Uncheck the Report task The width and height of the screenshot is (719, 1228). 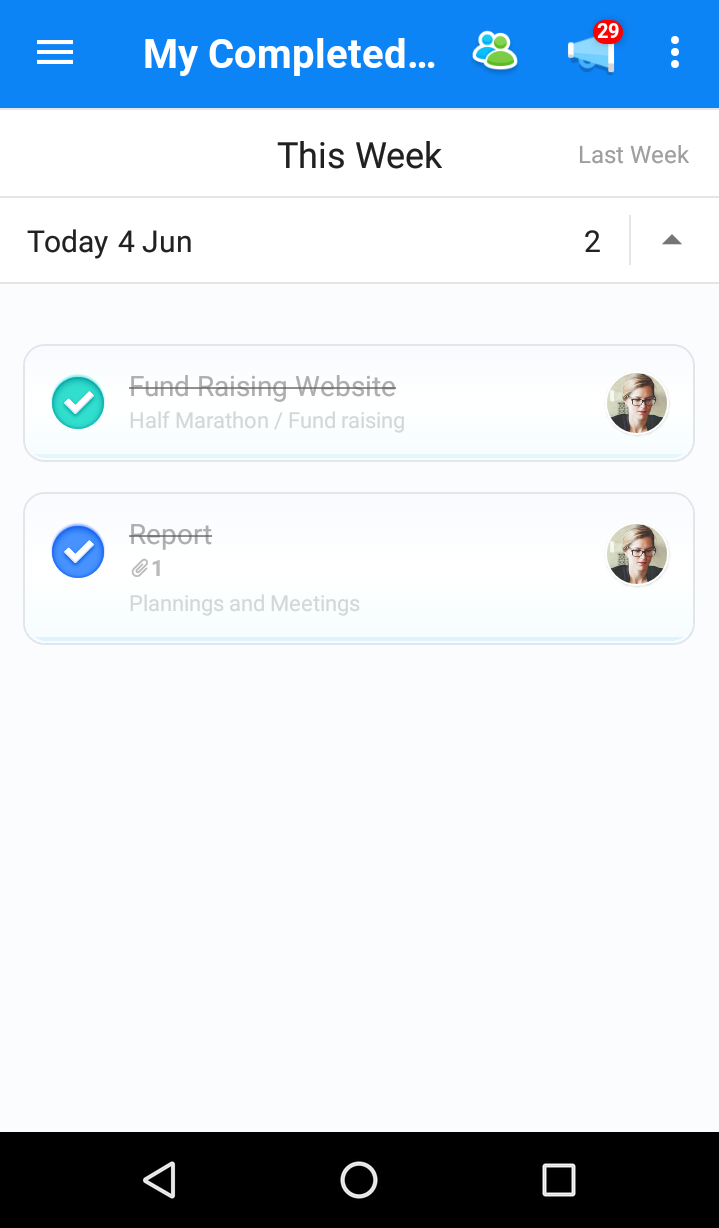[x=78, y=551]
